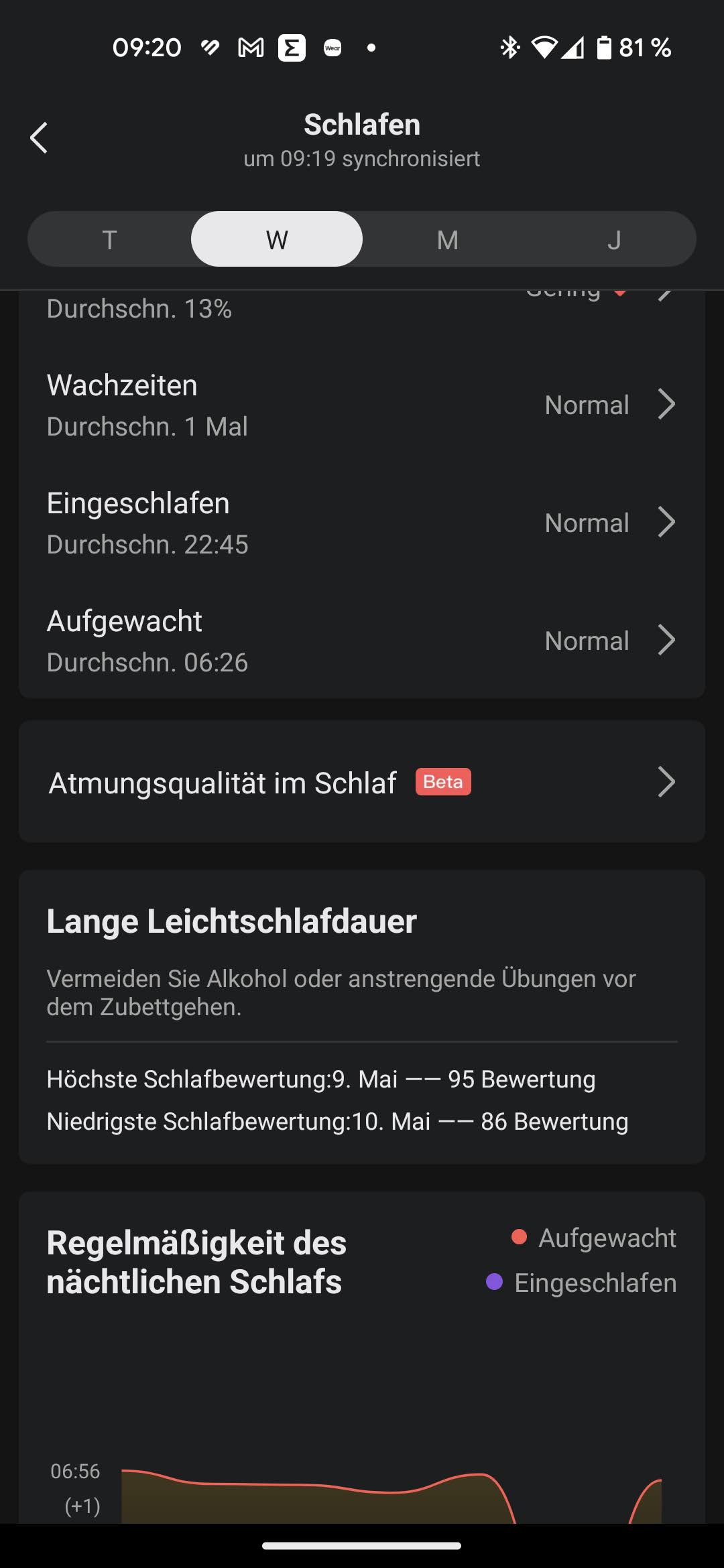This screenshot has width=724, height=1568.
Task: Switch to the M month view
Action: pos(447,239)
